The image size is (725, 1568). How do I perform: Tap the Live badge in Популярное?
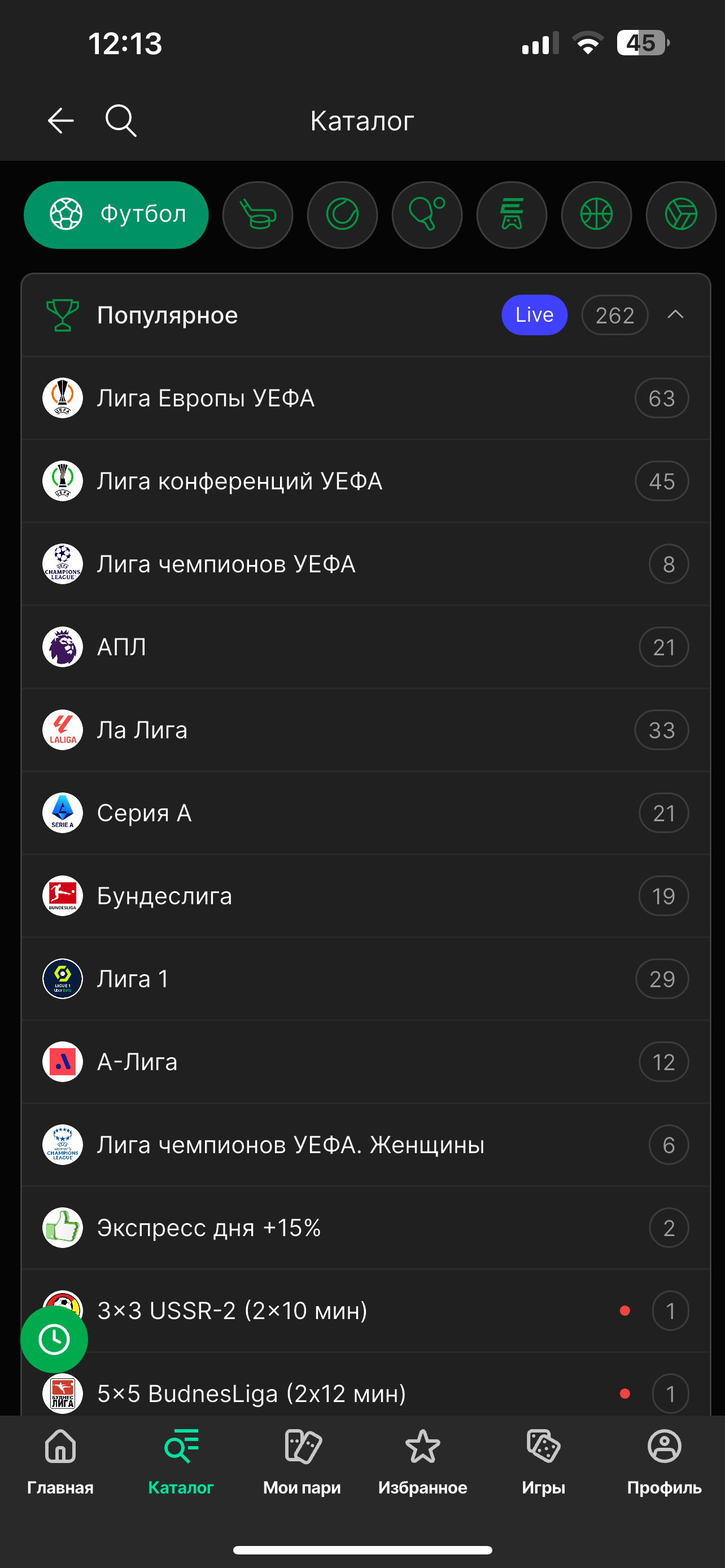coord(534,315)
